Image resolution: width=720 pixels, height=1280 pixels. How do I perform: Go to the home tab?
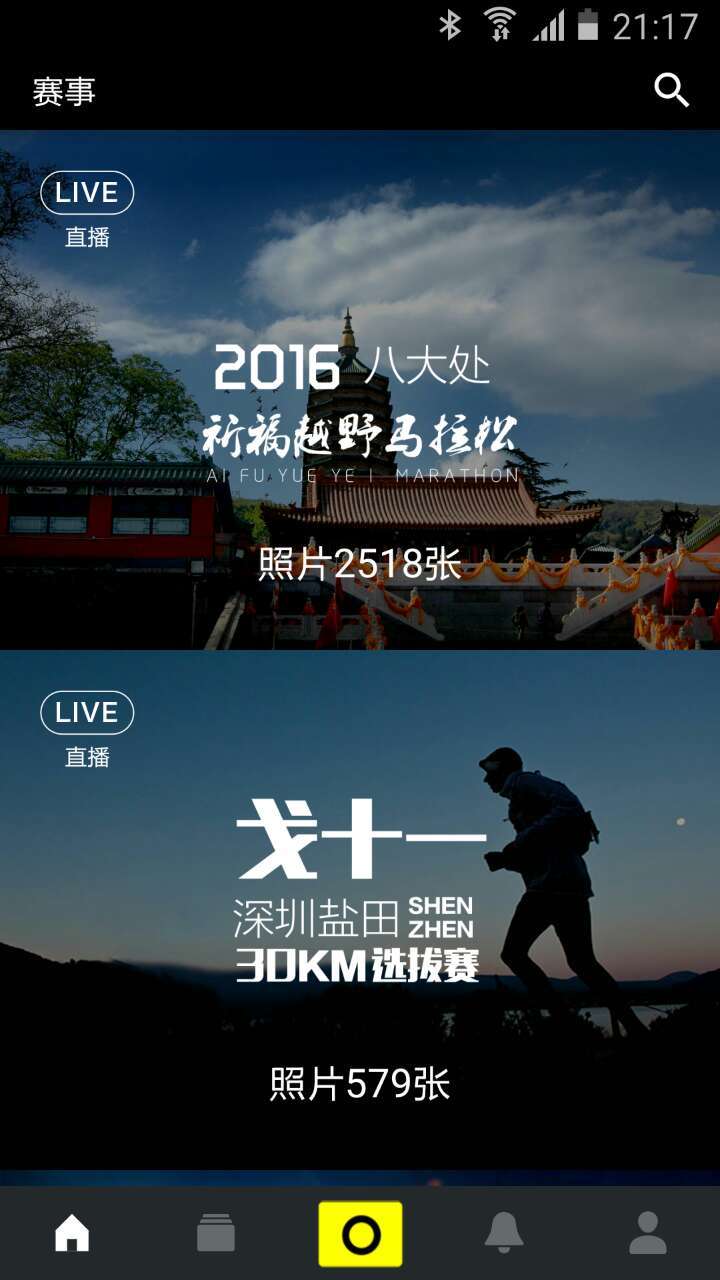(x=72, y=1233)
